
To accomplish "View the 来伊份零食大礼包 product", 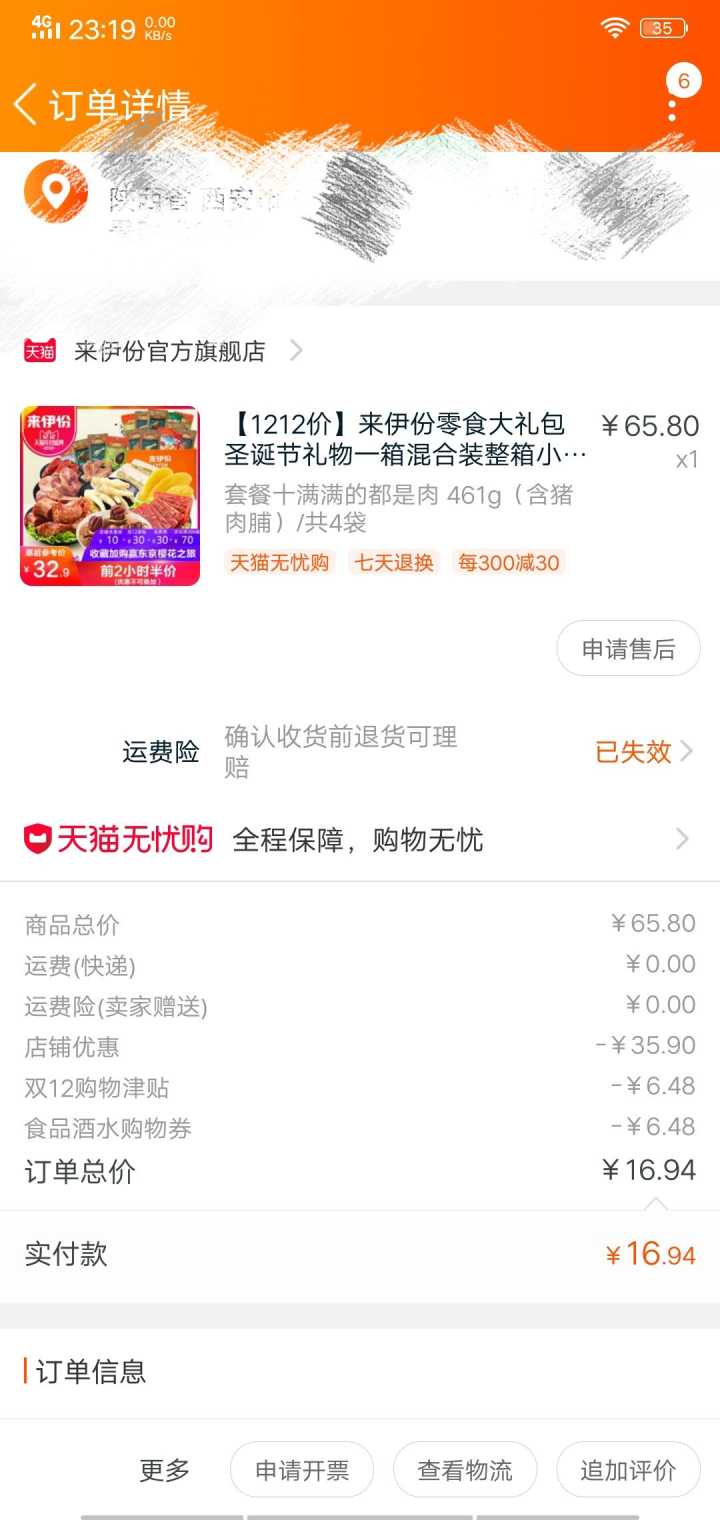I will pos(405,440).
